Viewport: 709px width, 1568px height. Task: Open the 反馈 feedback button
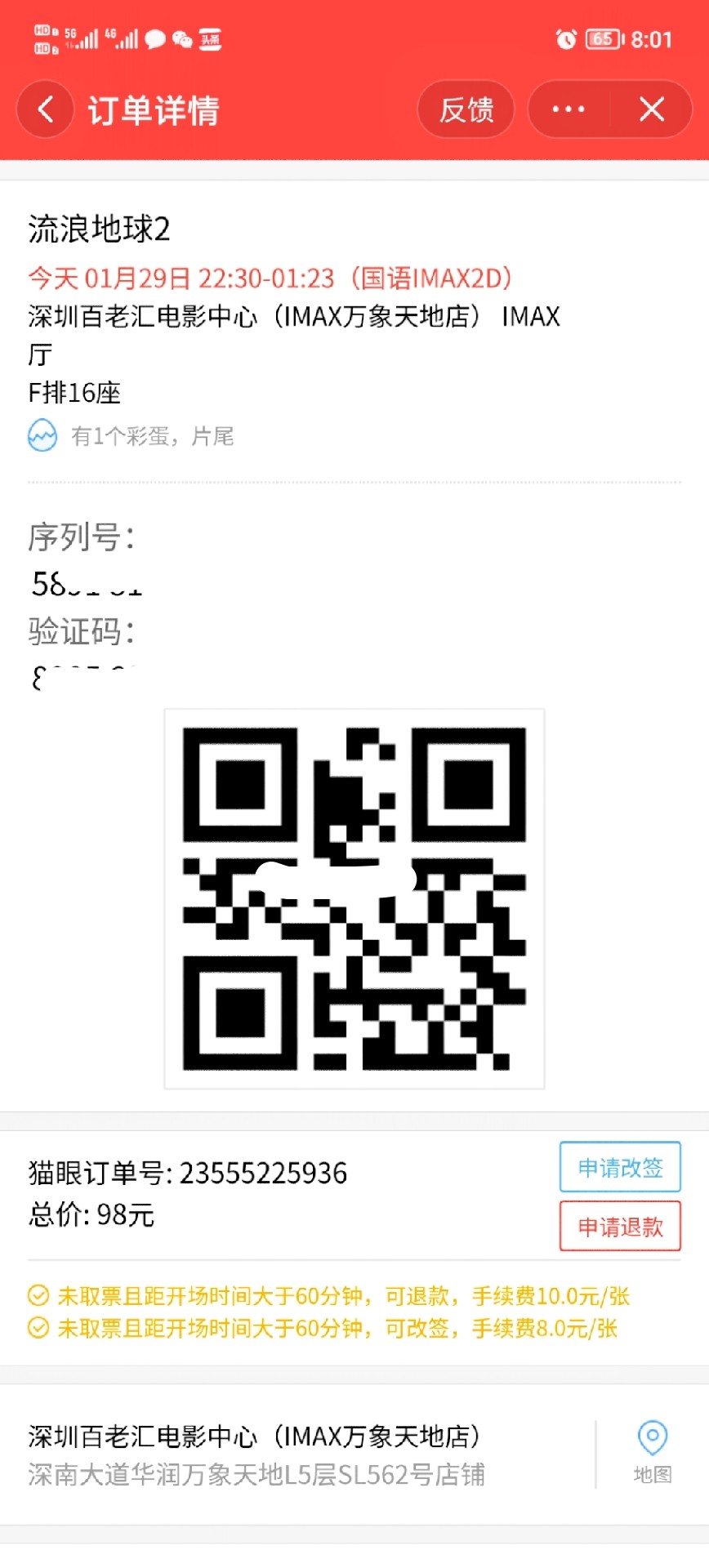pyautogui.click(x=466, y=109)
